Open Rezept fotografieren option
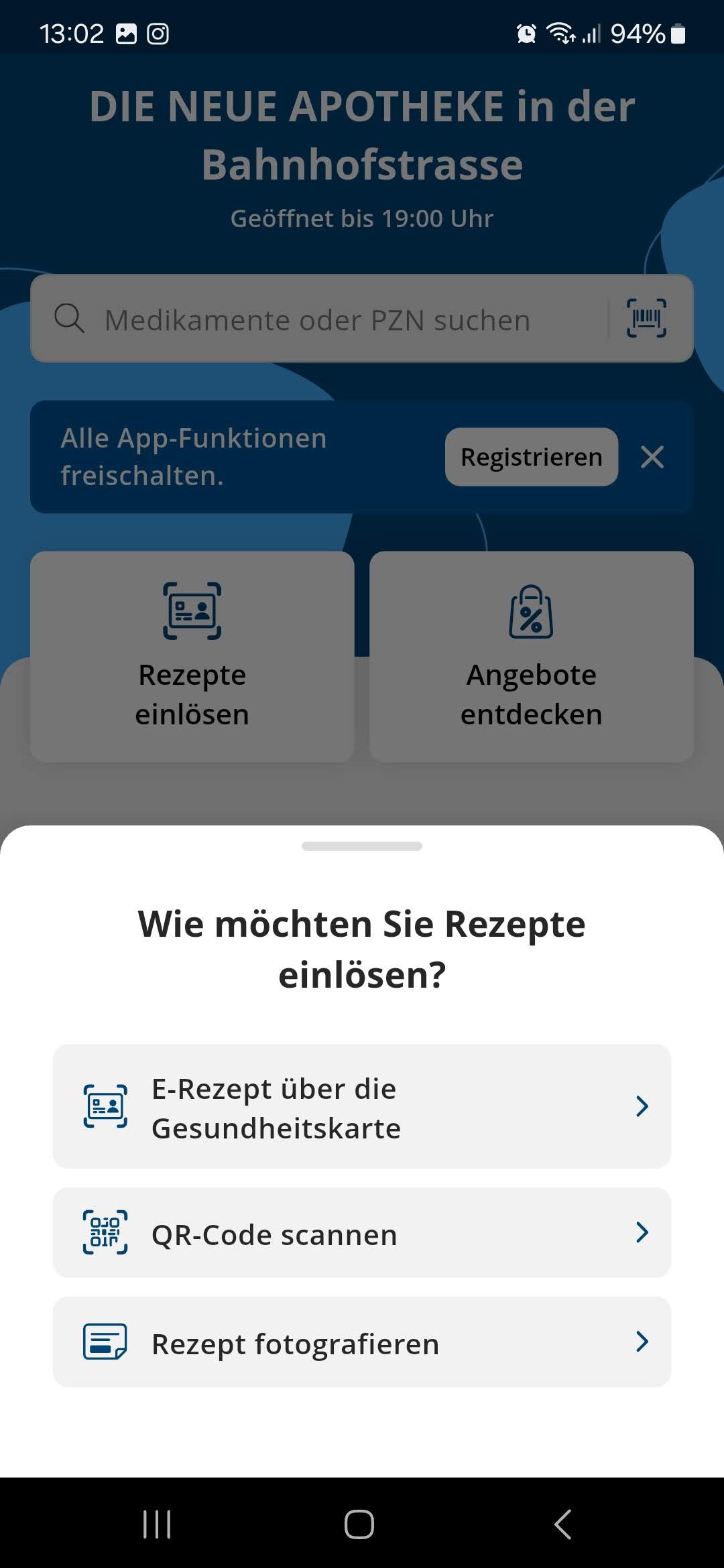 click(362, 1342)
